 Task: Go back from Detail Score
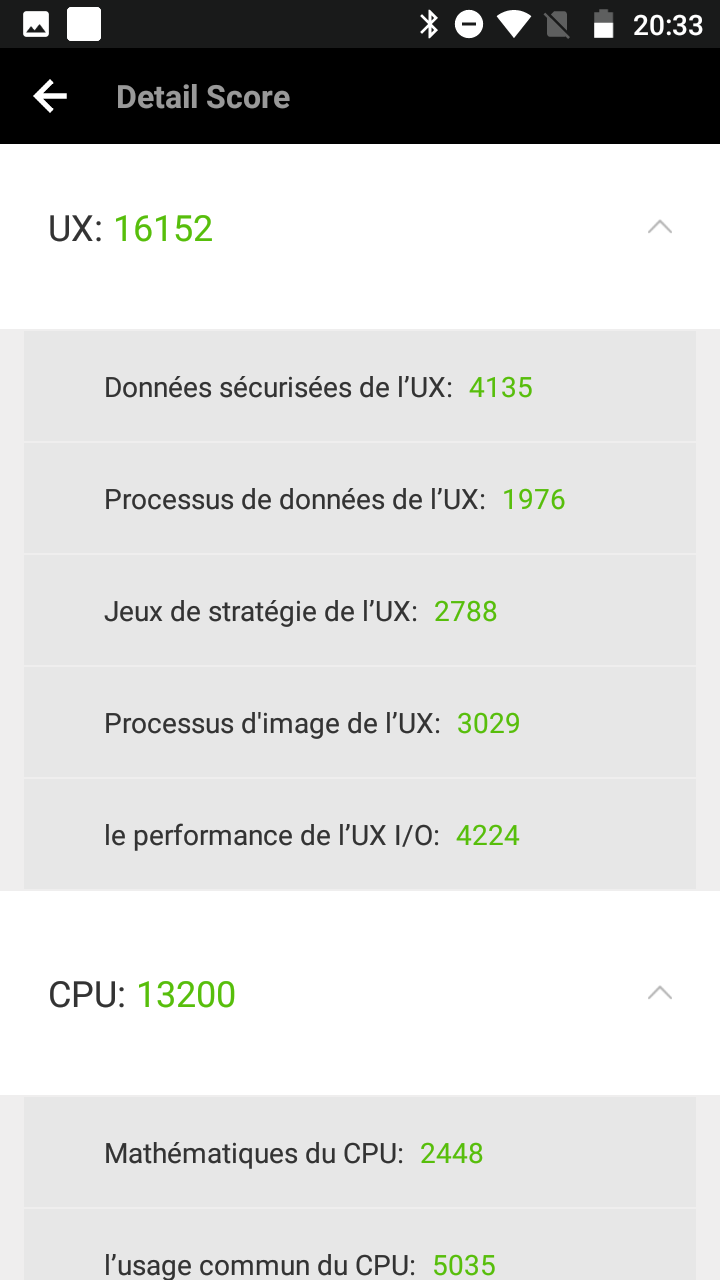point(50,97)
